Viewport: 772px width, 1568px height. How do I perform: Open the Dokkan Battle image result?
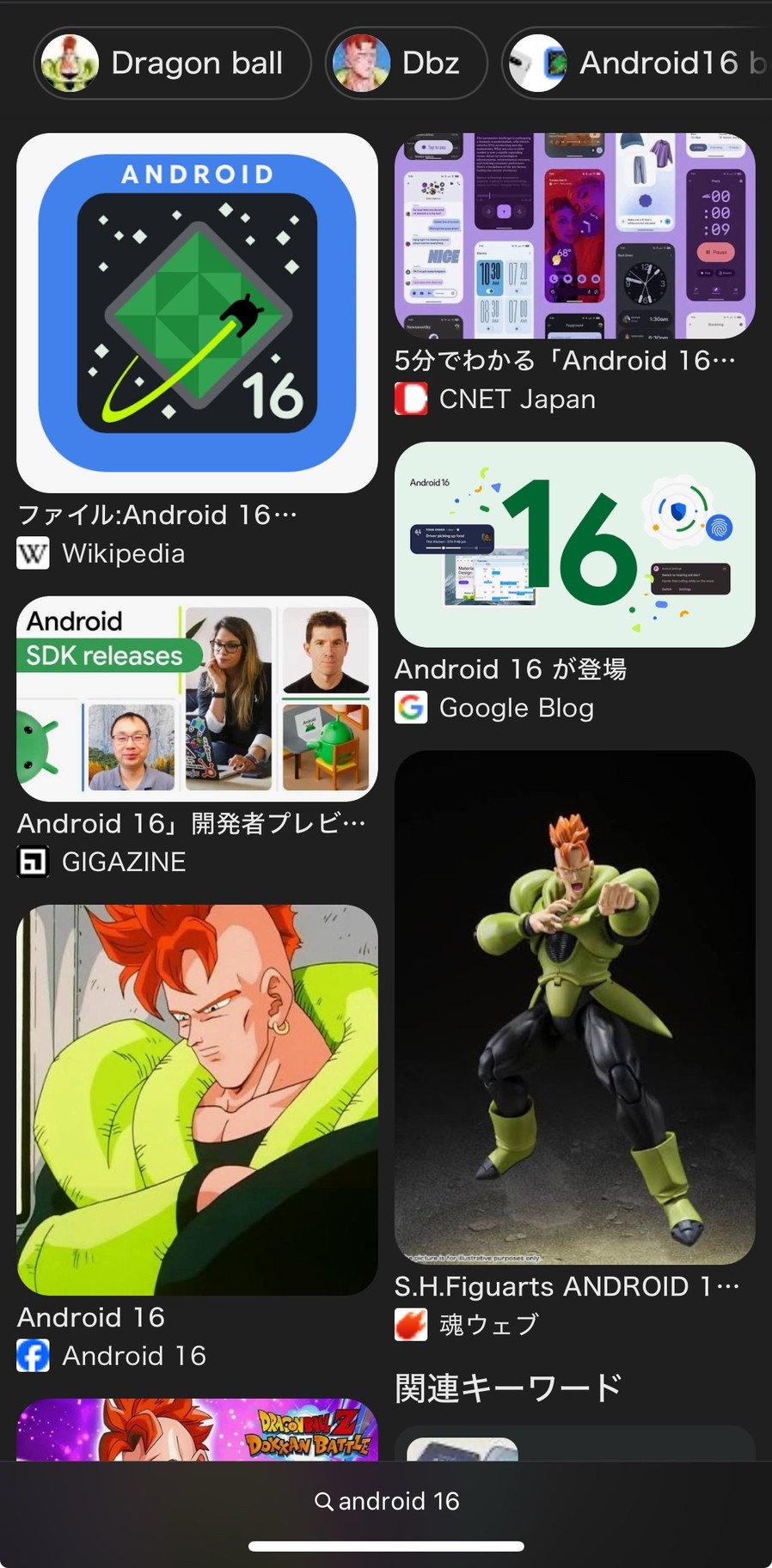pos(197,1430)
